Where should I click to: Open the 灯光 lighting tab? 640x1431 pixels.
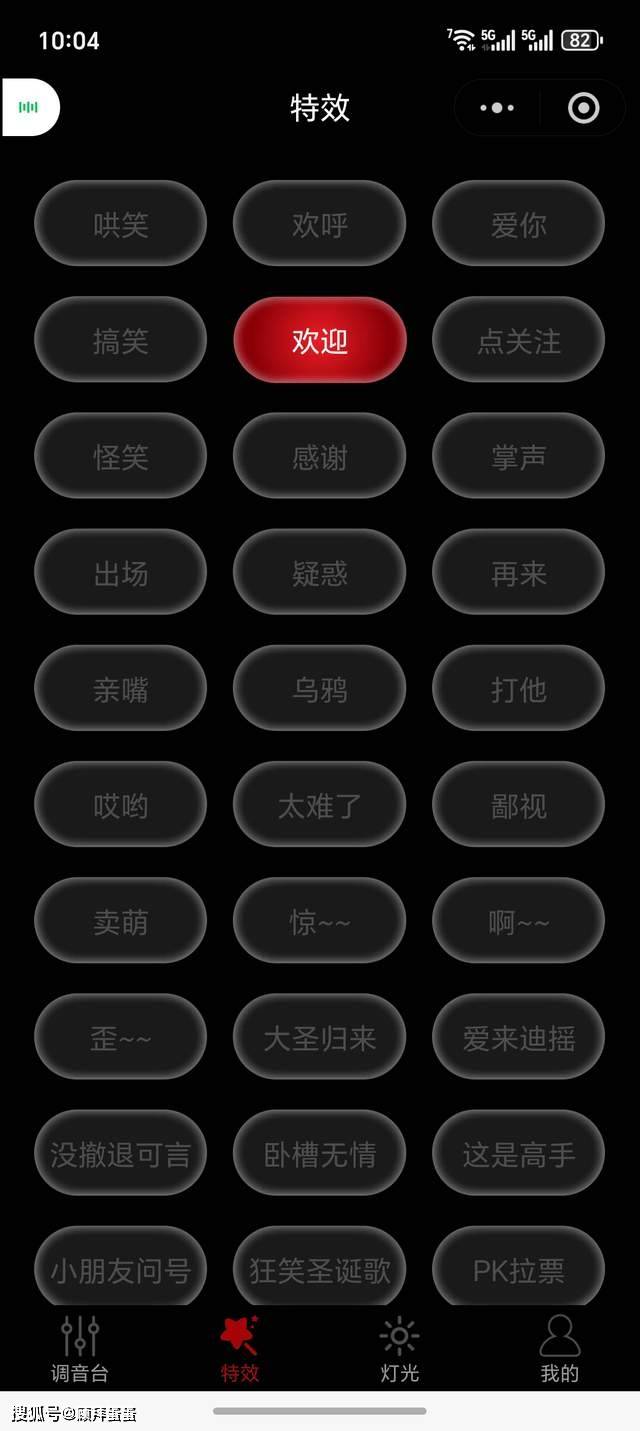(x=399, y=1348)
